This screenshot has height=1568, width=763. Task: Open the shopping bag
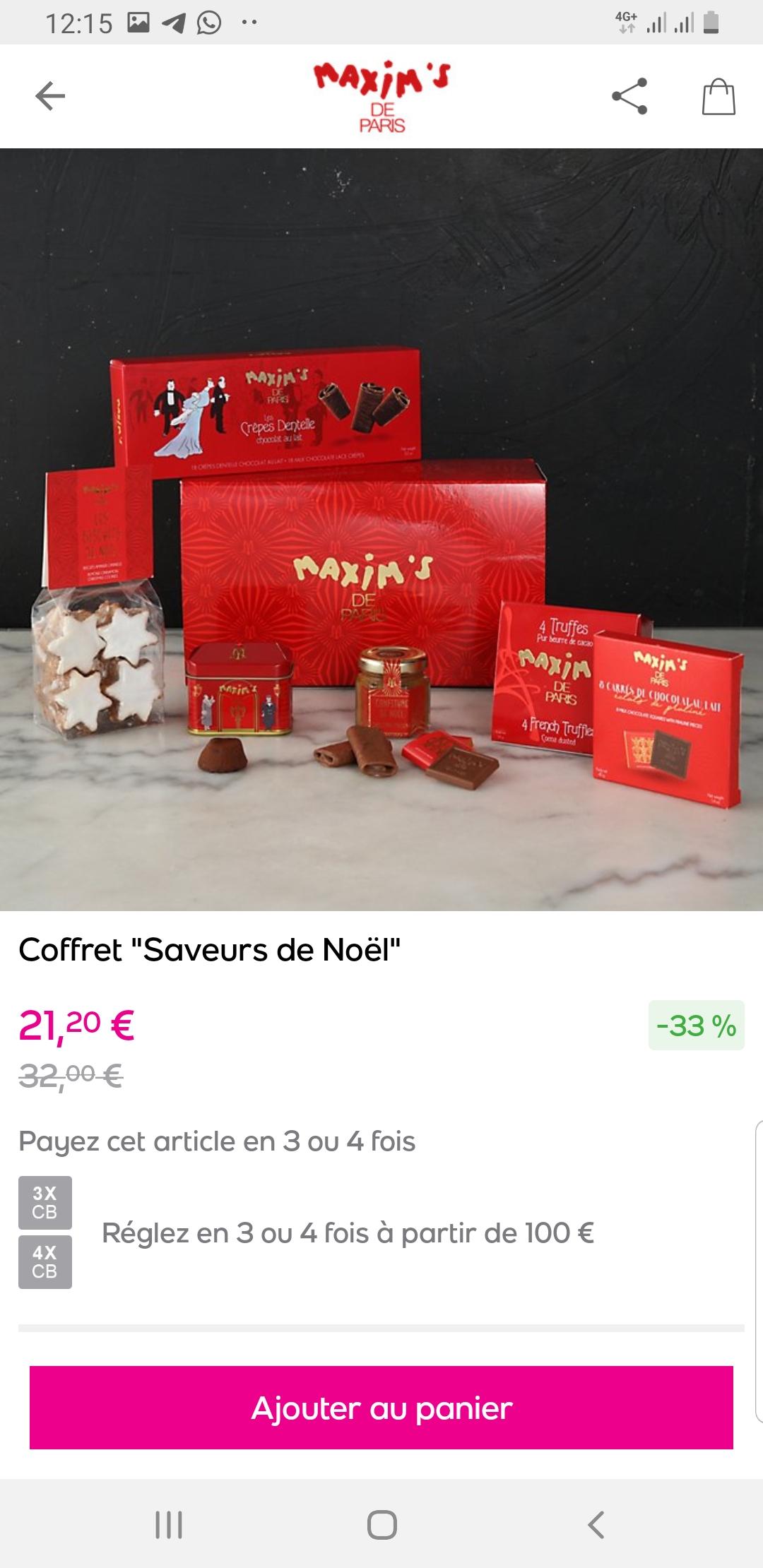(x=718, y=96)
